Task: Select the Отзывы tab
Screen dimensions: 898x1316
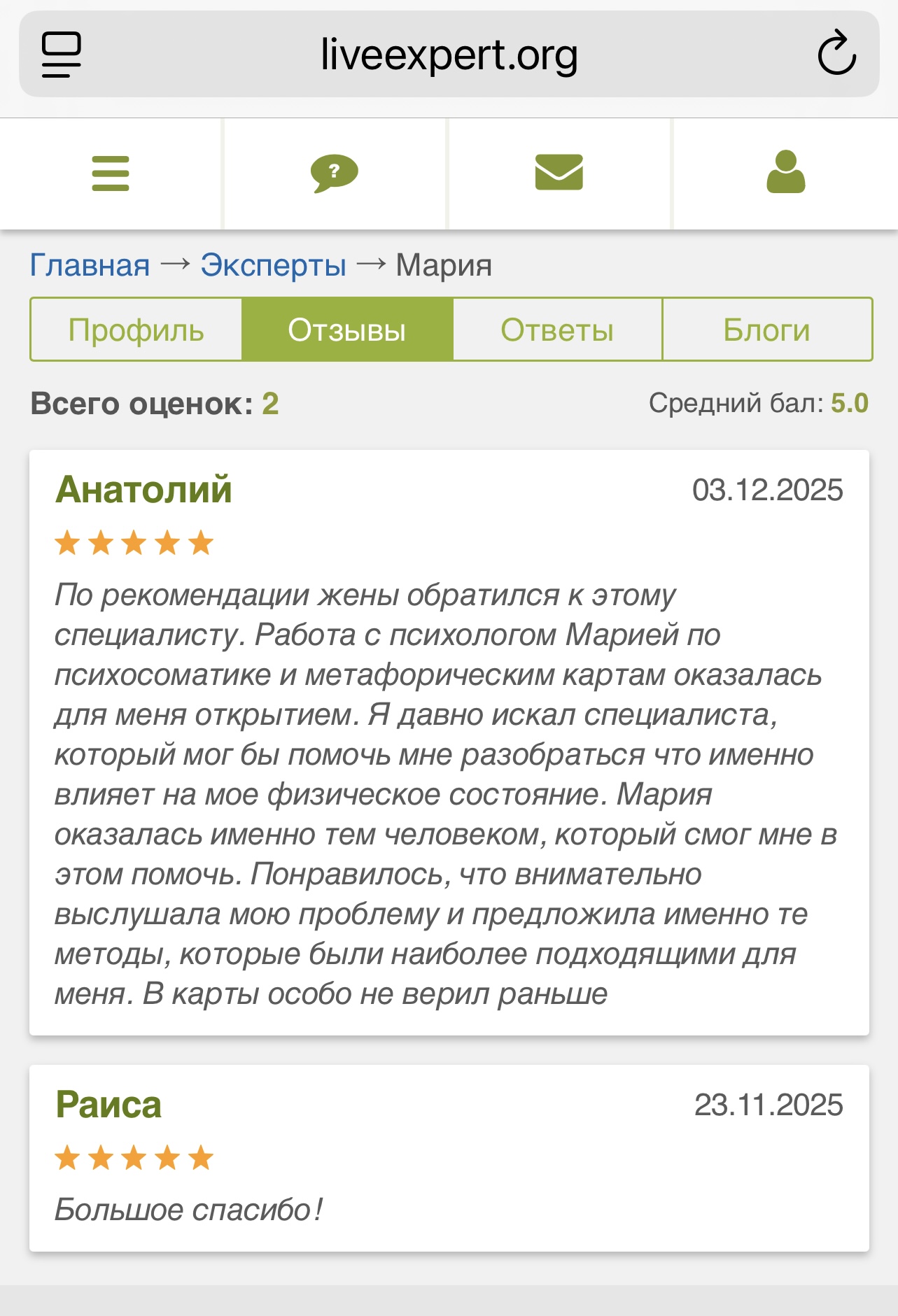Action: pos(347,330)
